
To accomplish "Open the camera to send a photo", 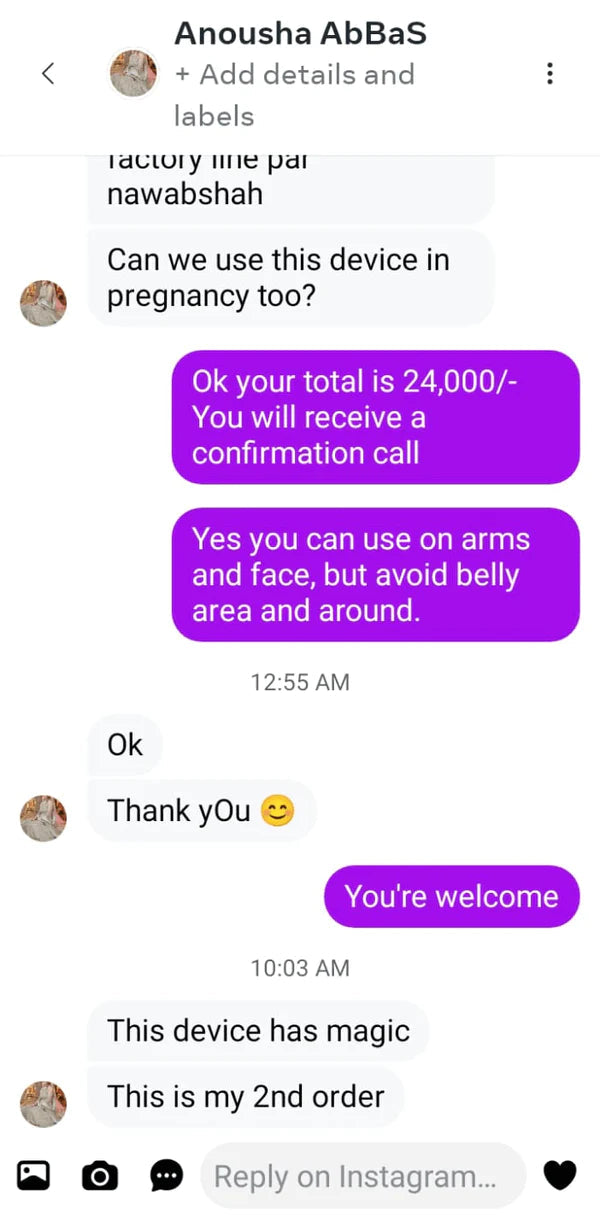I will coord(99,1176).
